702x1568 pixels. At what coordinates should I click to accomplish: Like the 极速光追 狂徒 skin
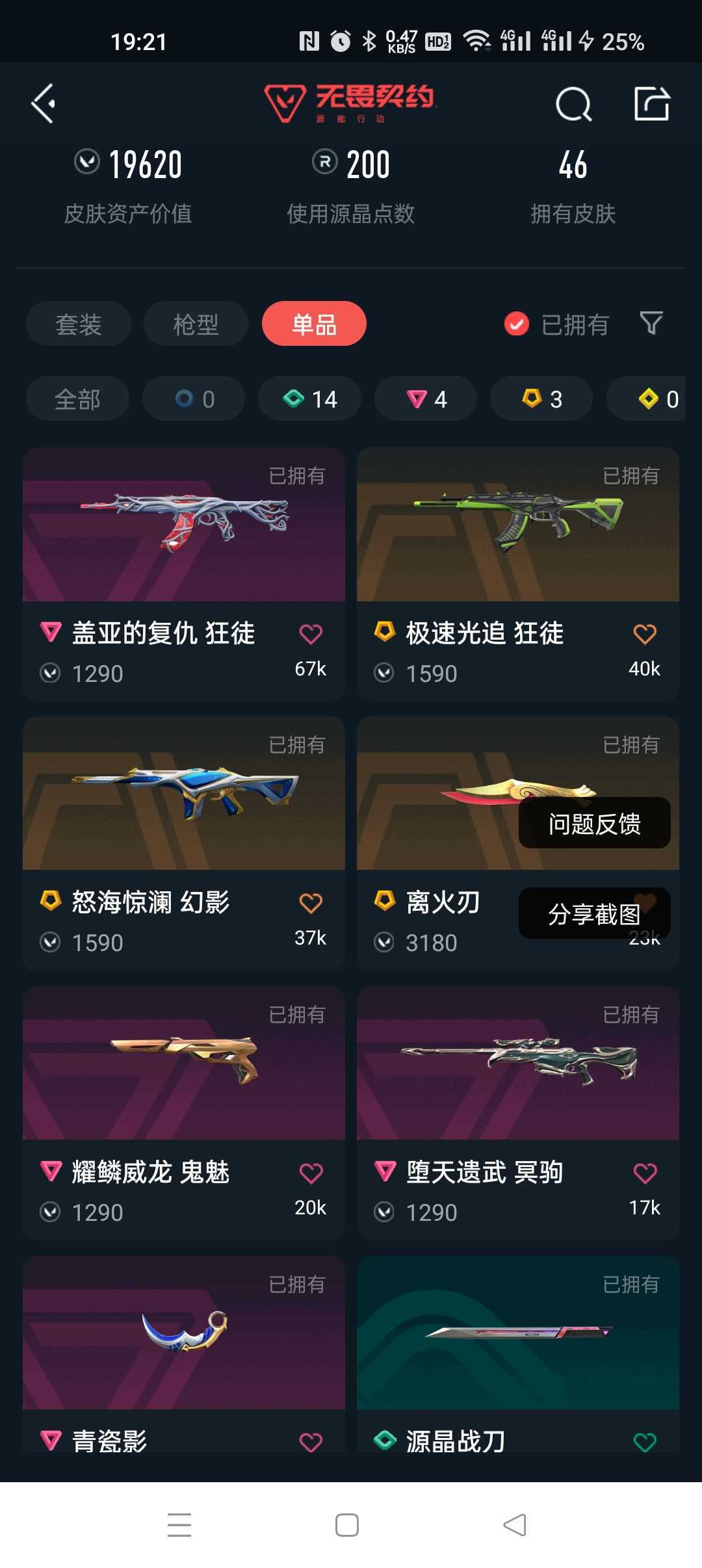pos(645,634)
